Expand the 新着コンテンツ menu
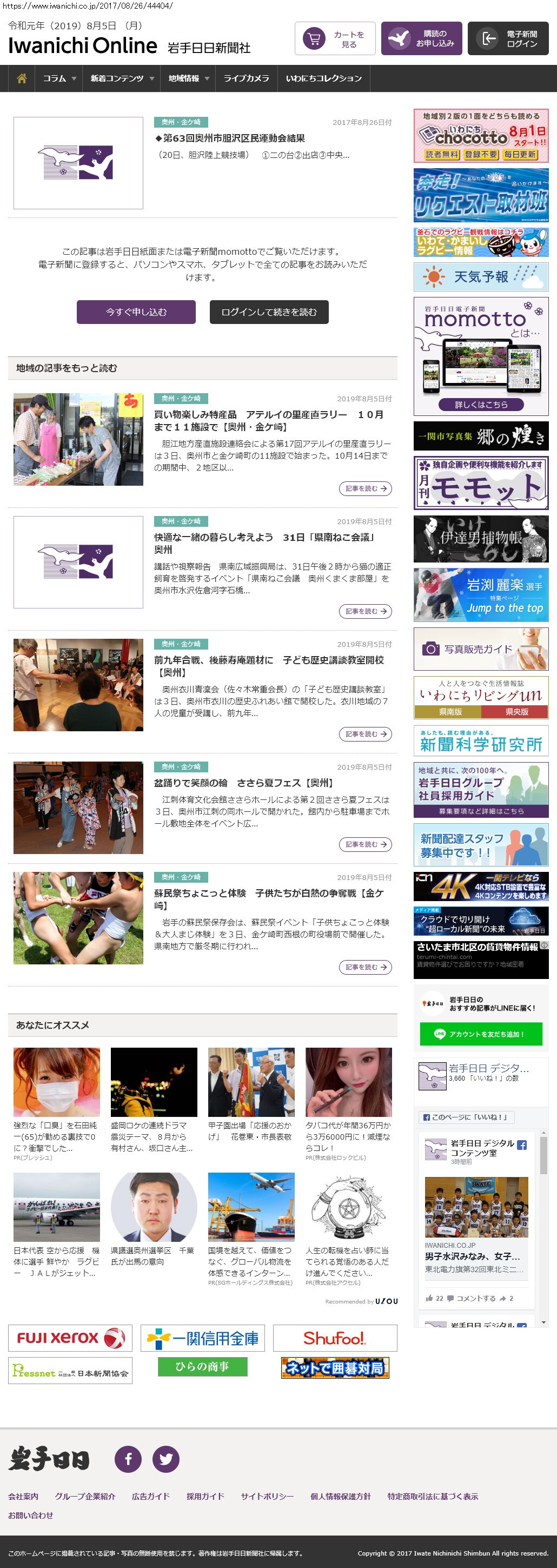Image resolution: width=557 pixels, height=1568 pixels. [x=122, y=78]
